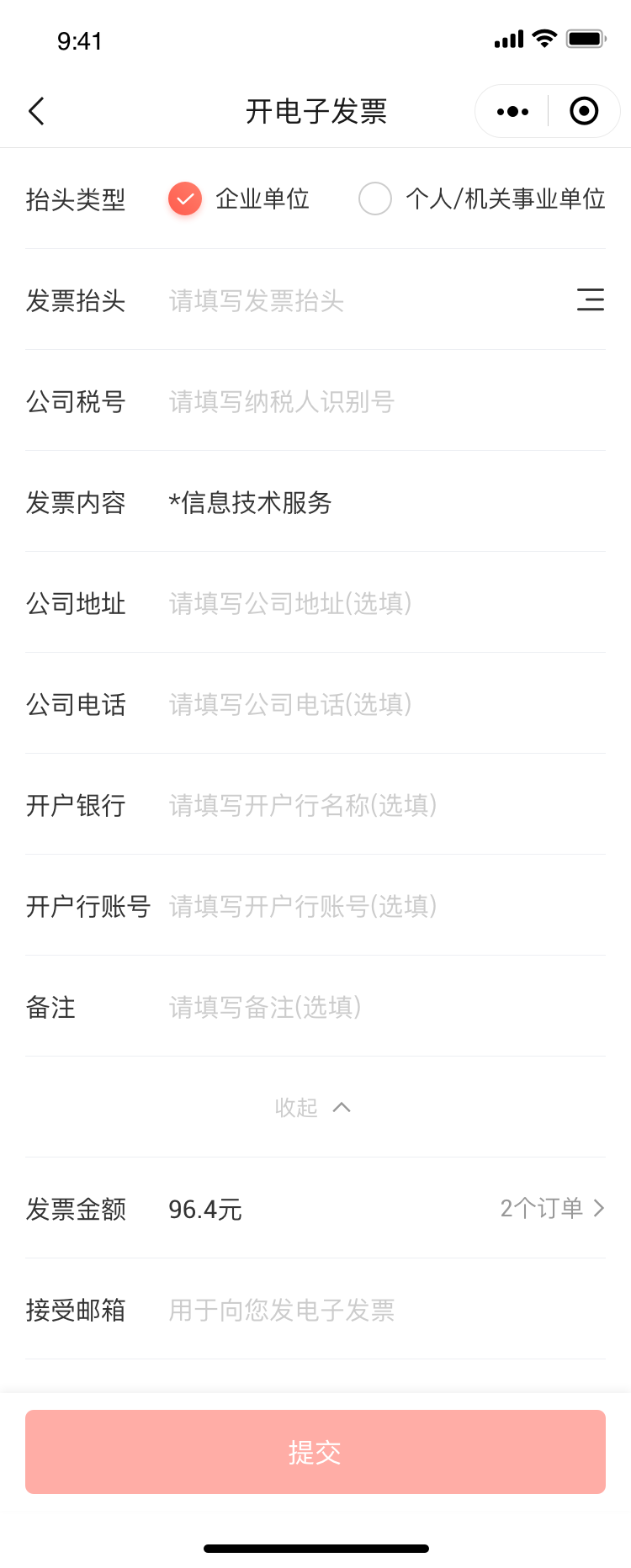
Task: Focus the 发票抬头 input field
Action: pyautogui.click(x=337, y=301)
